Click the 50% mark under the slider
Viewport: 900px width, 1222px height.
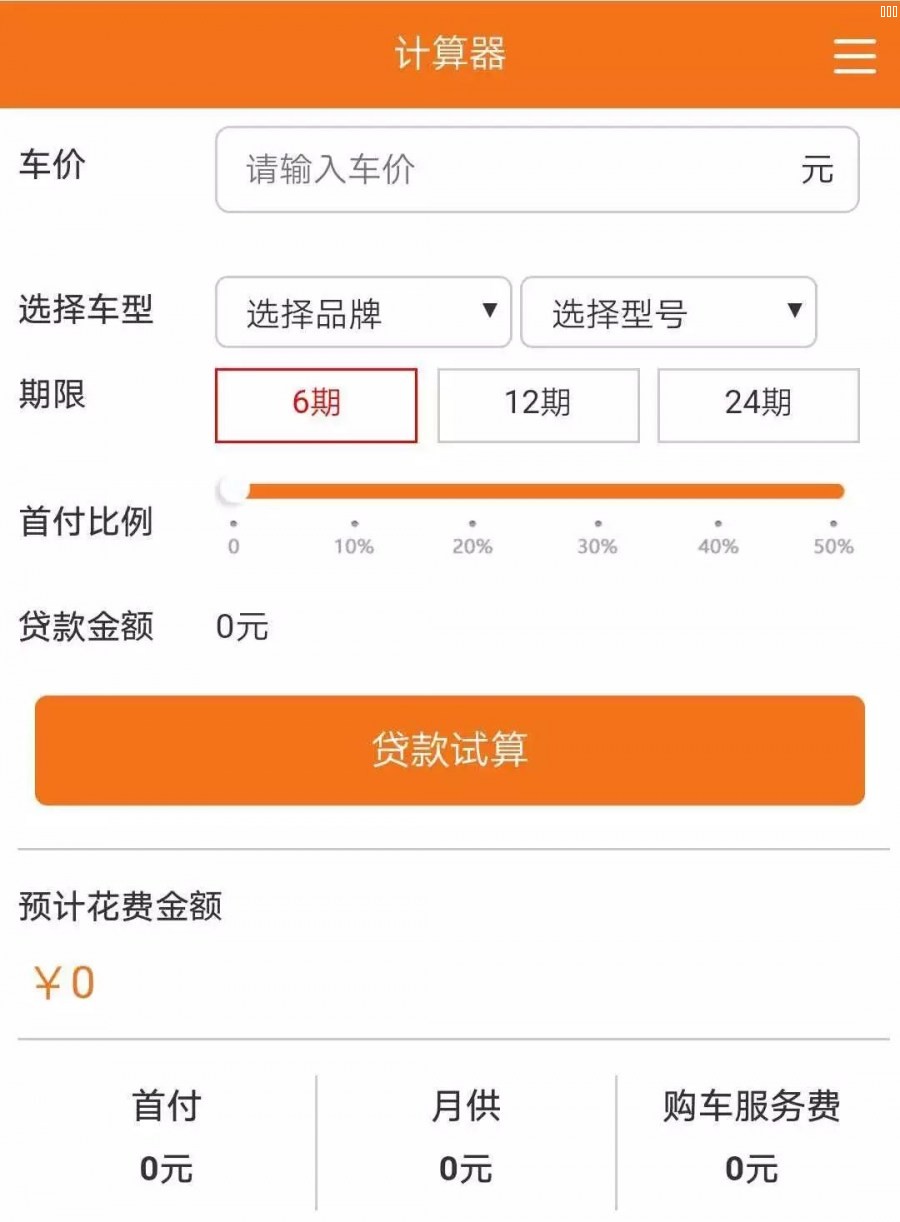tap(833, 546)
